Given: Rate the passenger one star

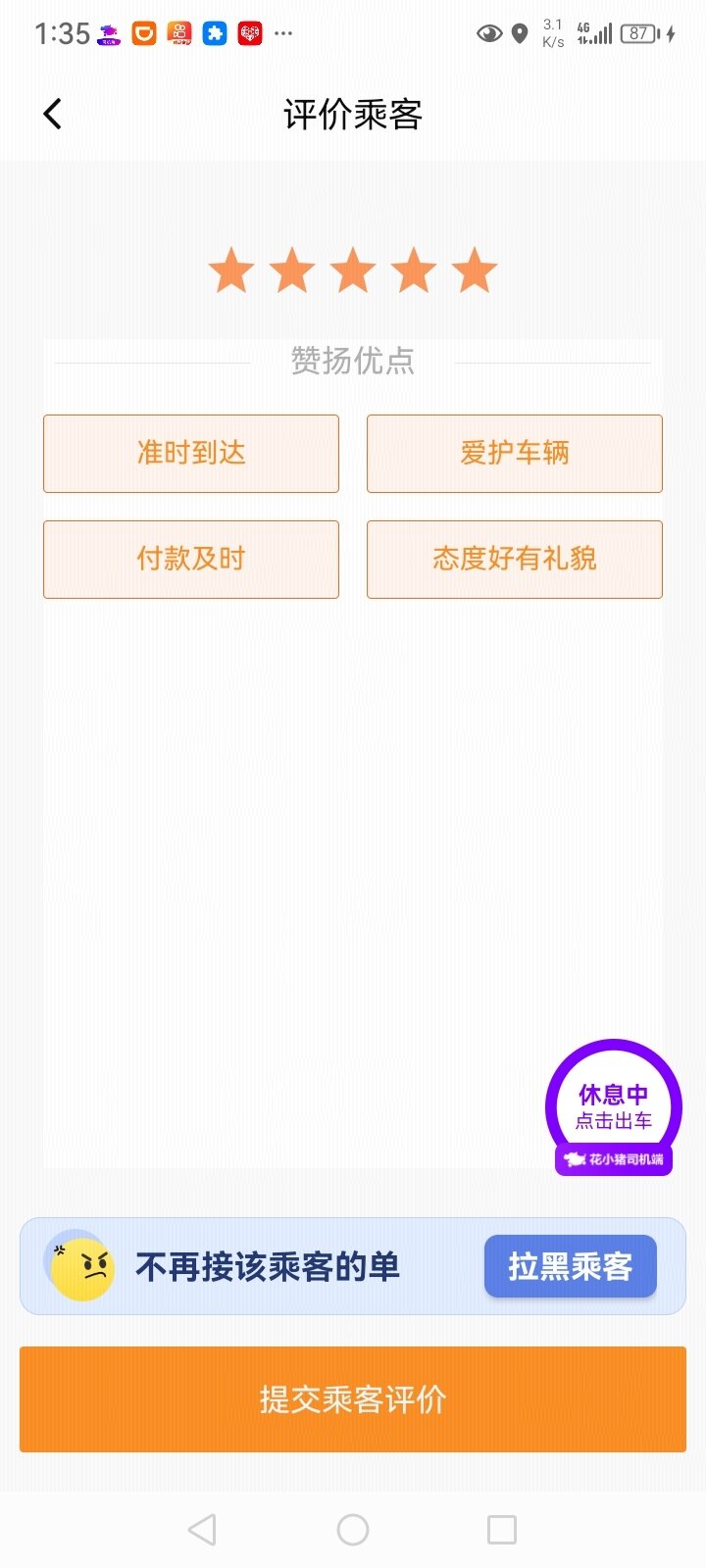Looking at the screenshot, I should click(x=231, y=270).
